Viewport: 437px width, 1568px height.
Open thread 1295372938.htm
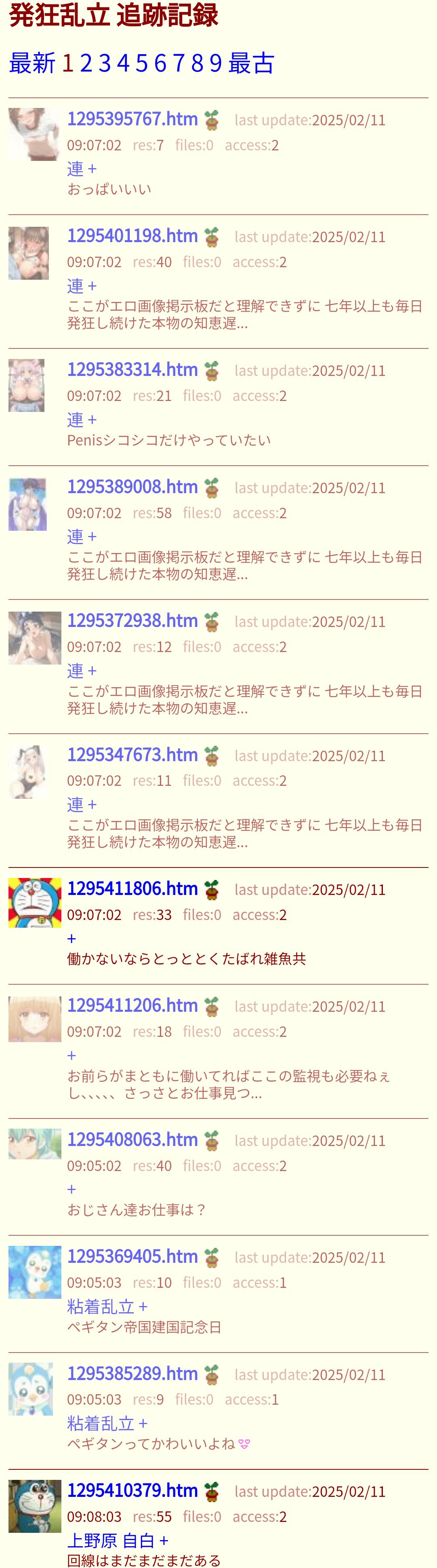[132, 621]
